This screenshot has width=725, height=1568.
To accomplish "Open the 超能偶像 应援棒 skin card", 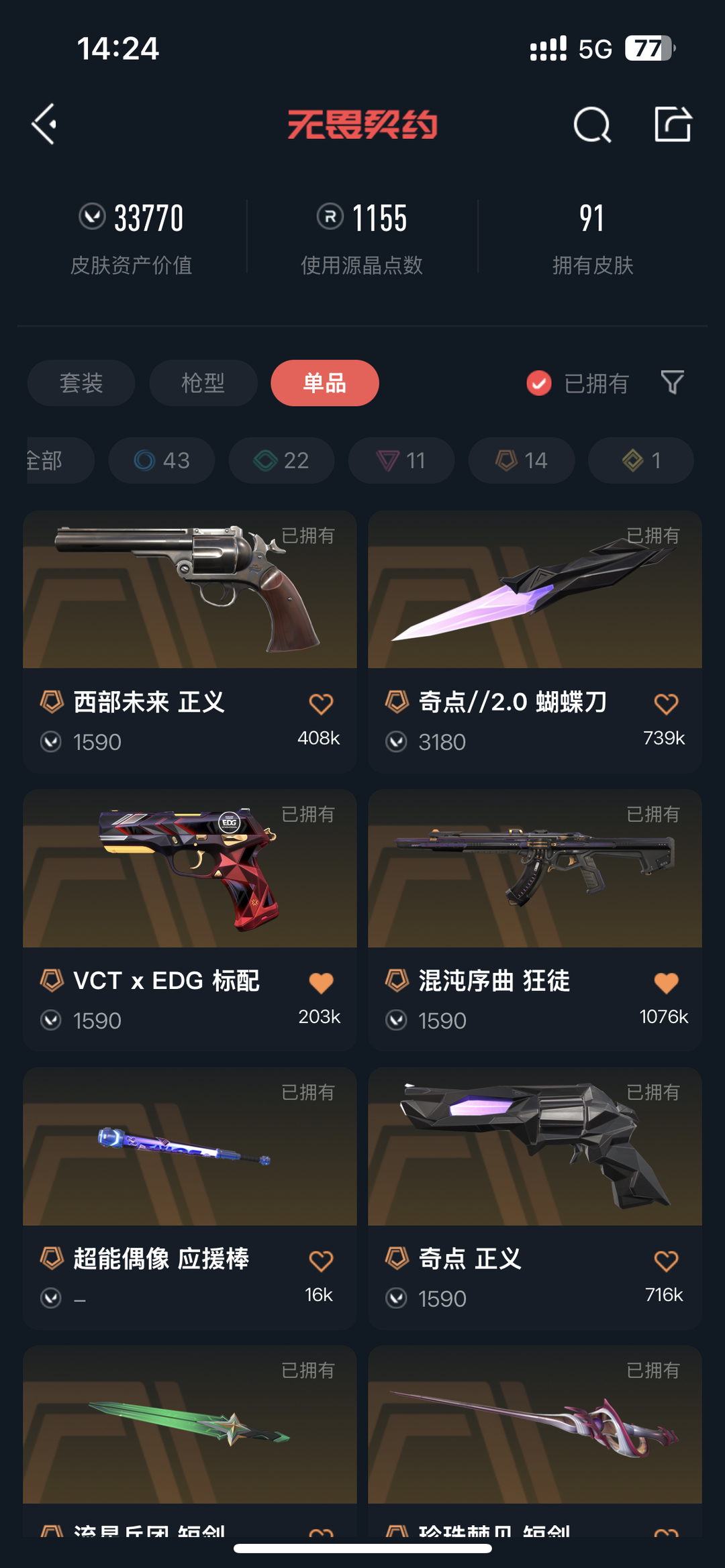I will pyautogui.click(x=190, y=1198).
